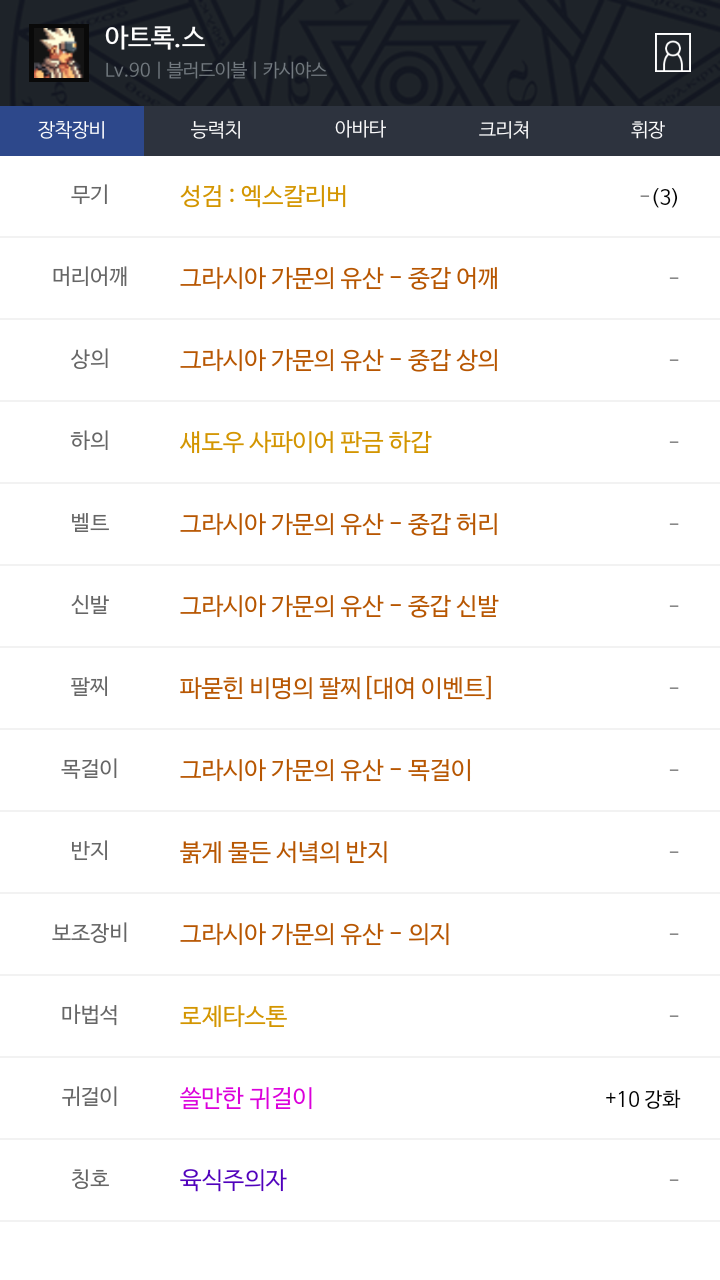Viewport: 720px width, 1280px height.
Task: View 그라시아 가문의 유산 - 목걸이
Action: [326, 770]
